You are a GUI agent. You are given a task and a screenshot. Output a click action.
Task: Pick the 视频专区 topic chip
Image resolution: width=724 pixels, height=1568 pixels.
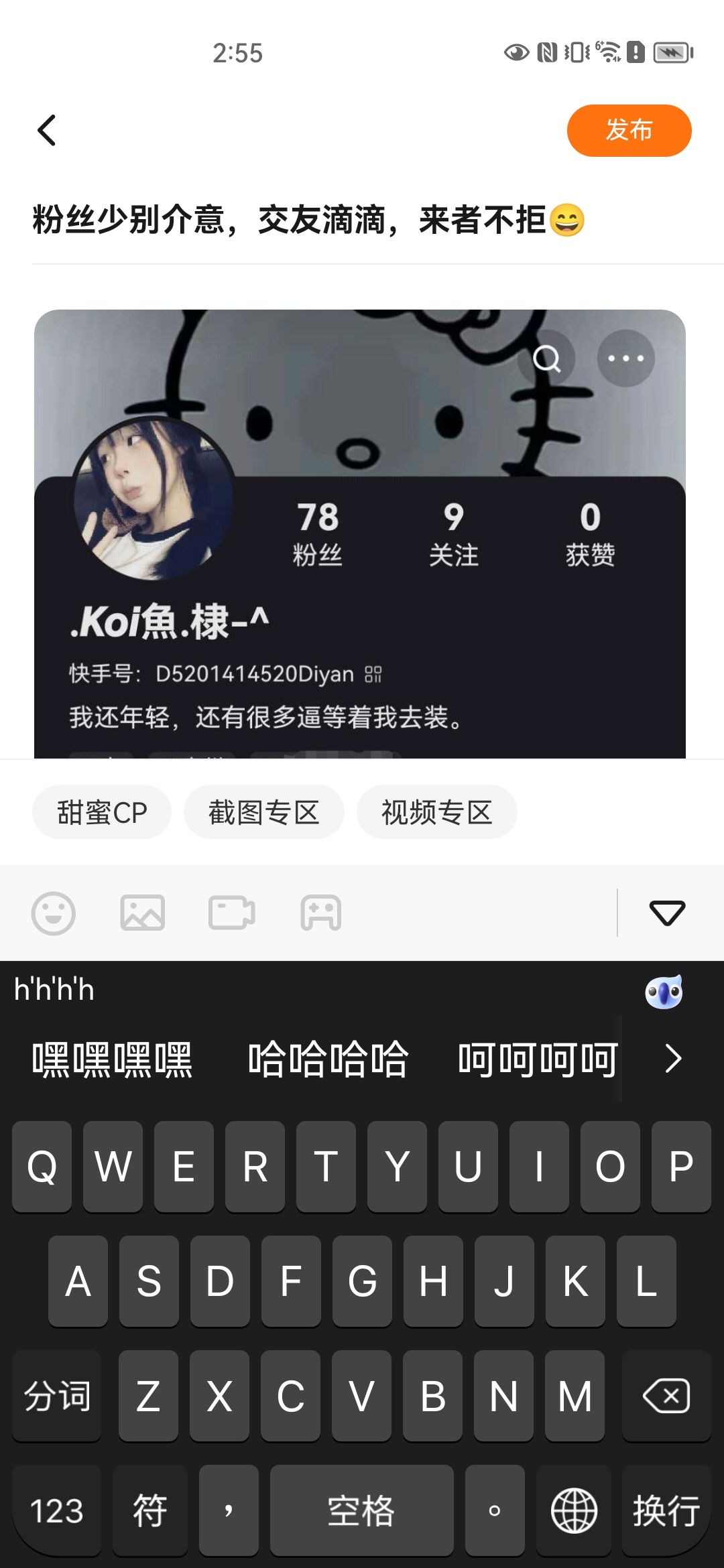(436, 812)
